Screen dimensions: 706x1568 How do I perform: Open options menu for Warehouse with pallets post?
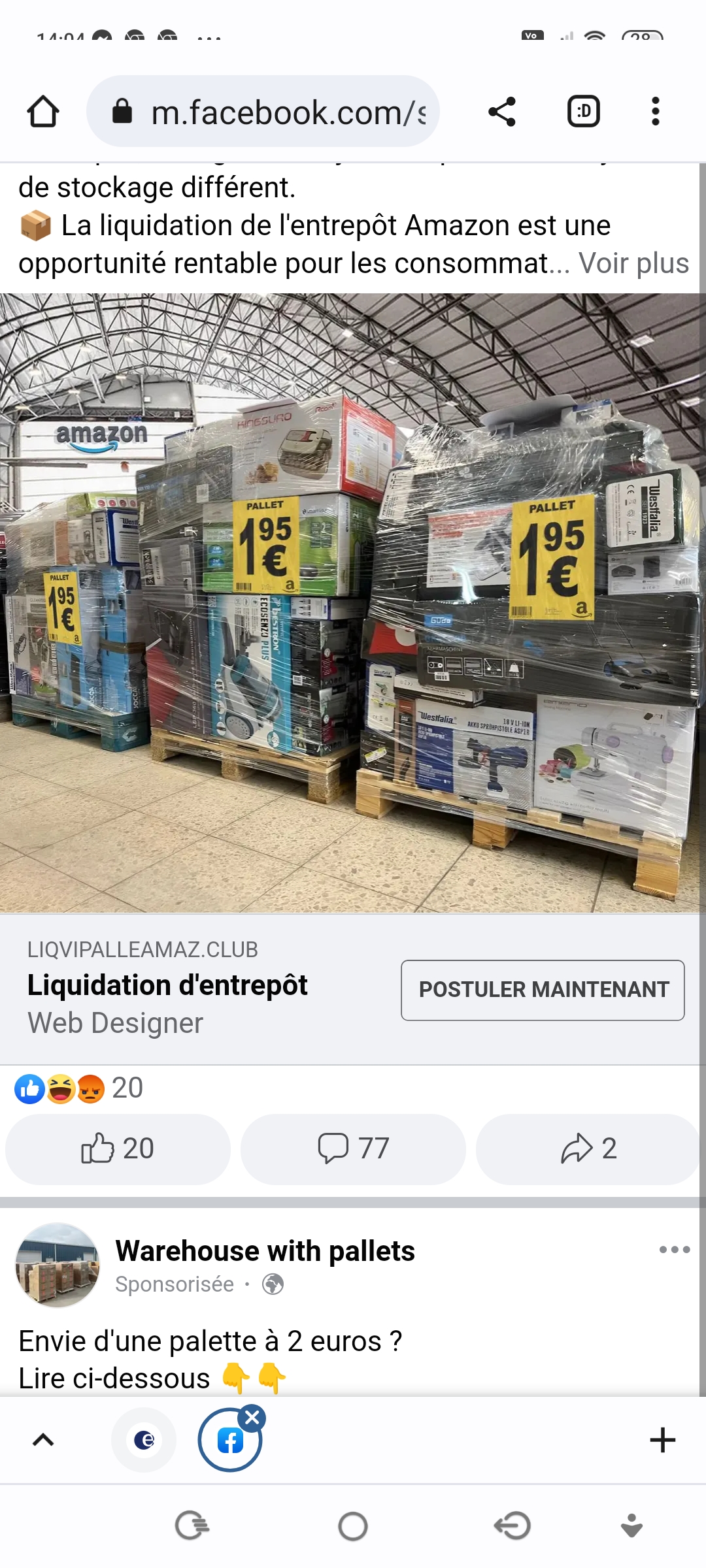674,1250
